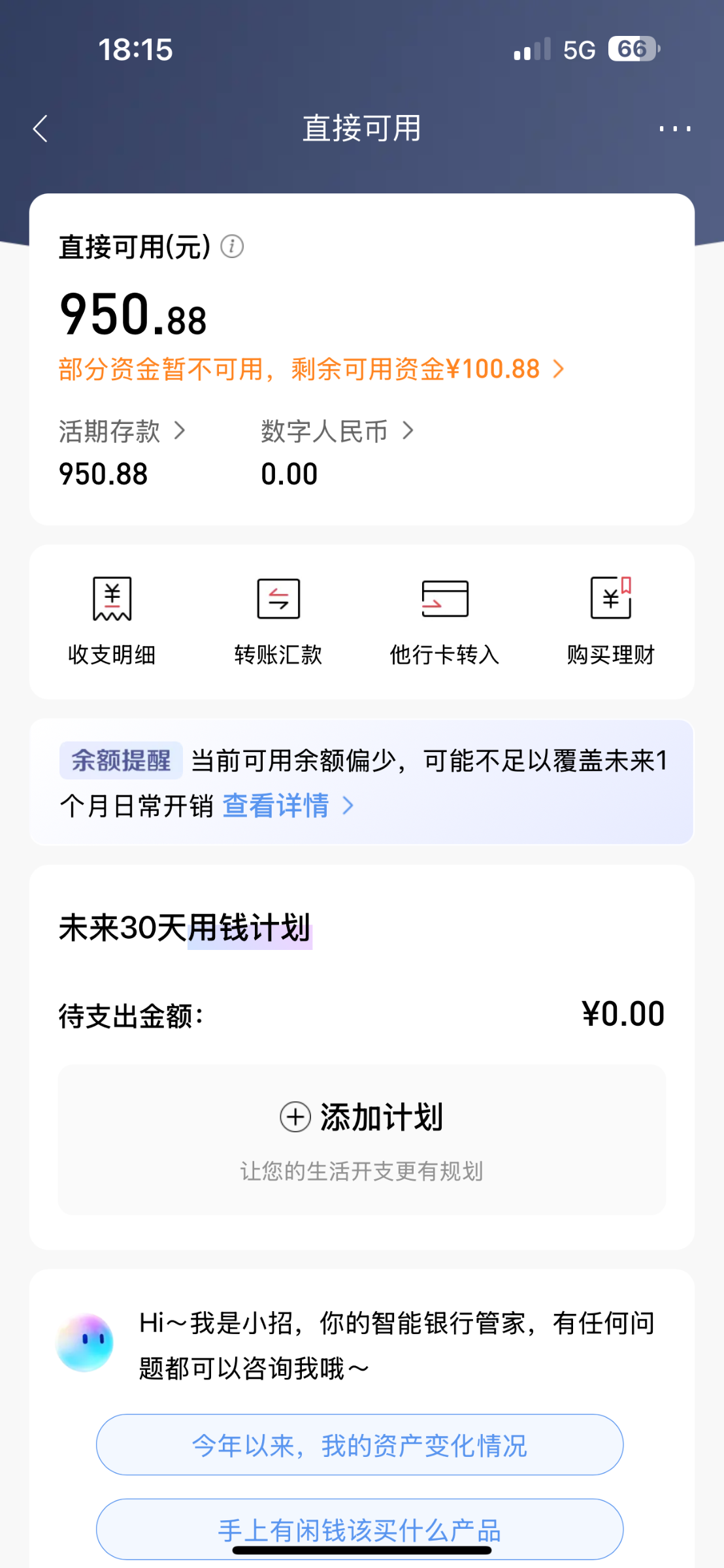Screen dimensions: 724x1568
Task: Ask 手上有闲钱该买什么产品
Action: point(359,1529)
